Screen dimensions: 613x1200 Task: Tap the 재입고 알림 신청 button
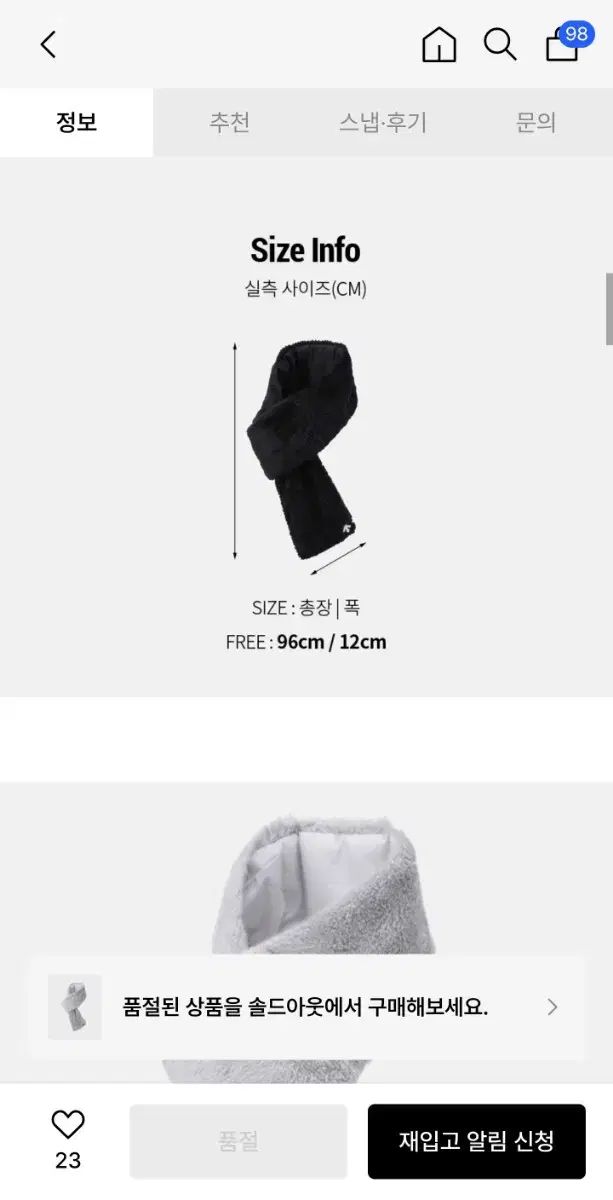[476, 1141]
